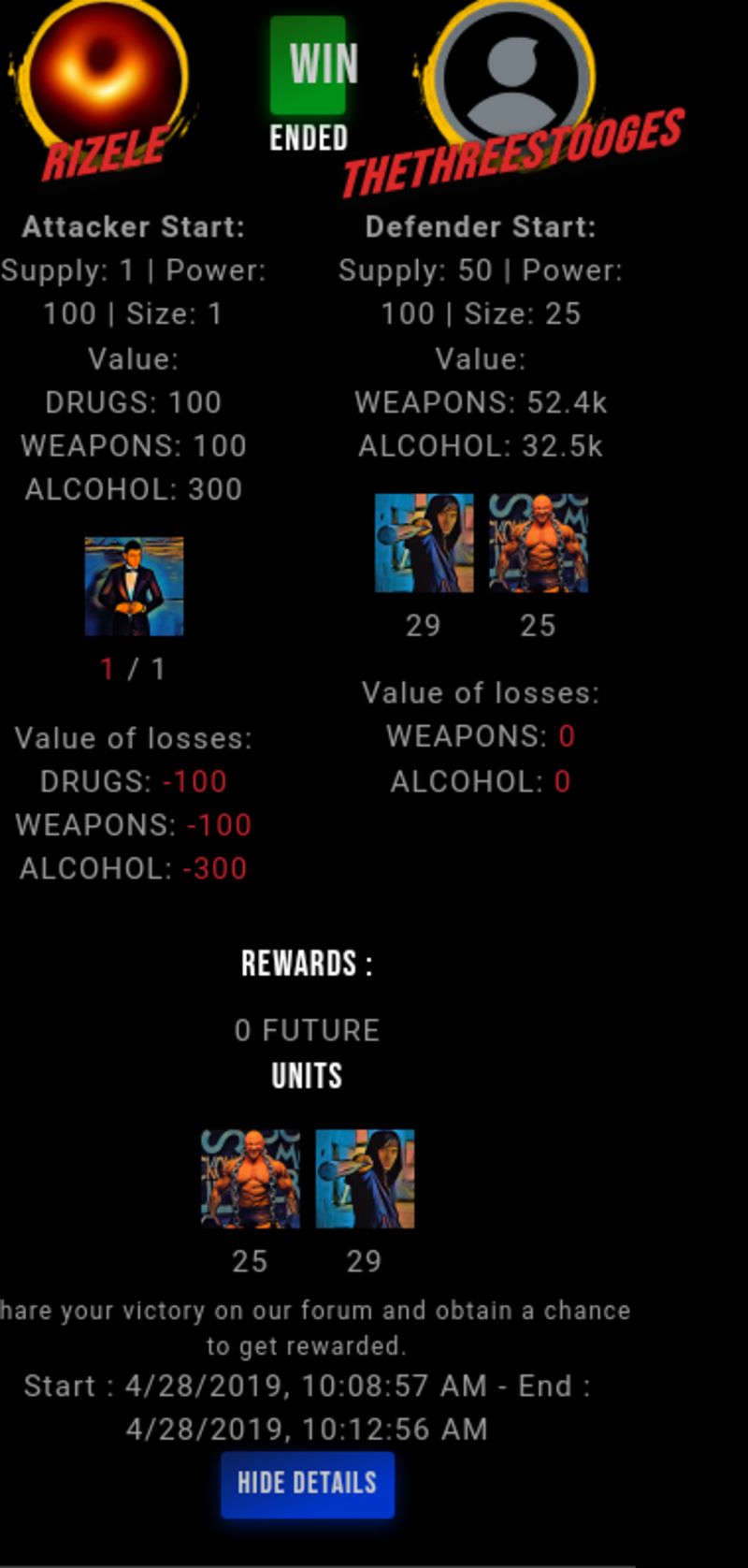Viewport: 748px width, 1568px height.
Task: Tap the Hide Details button
Action: pos(307,1484)
